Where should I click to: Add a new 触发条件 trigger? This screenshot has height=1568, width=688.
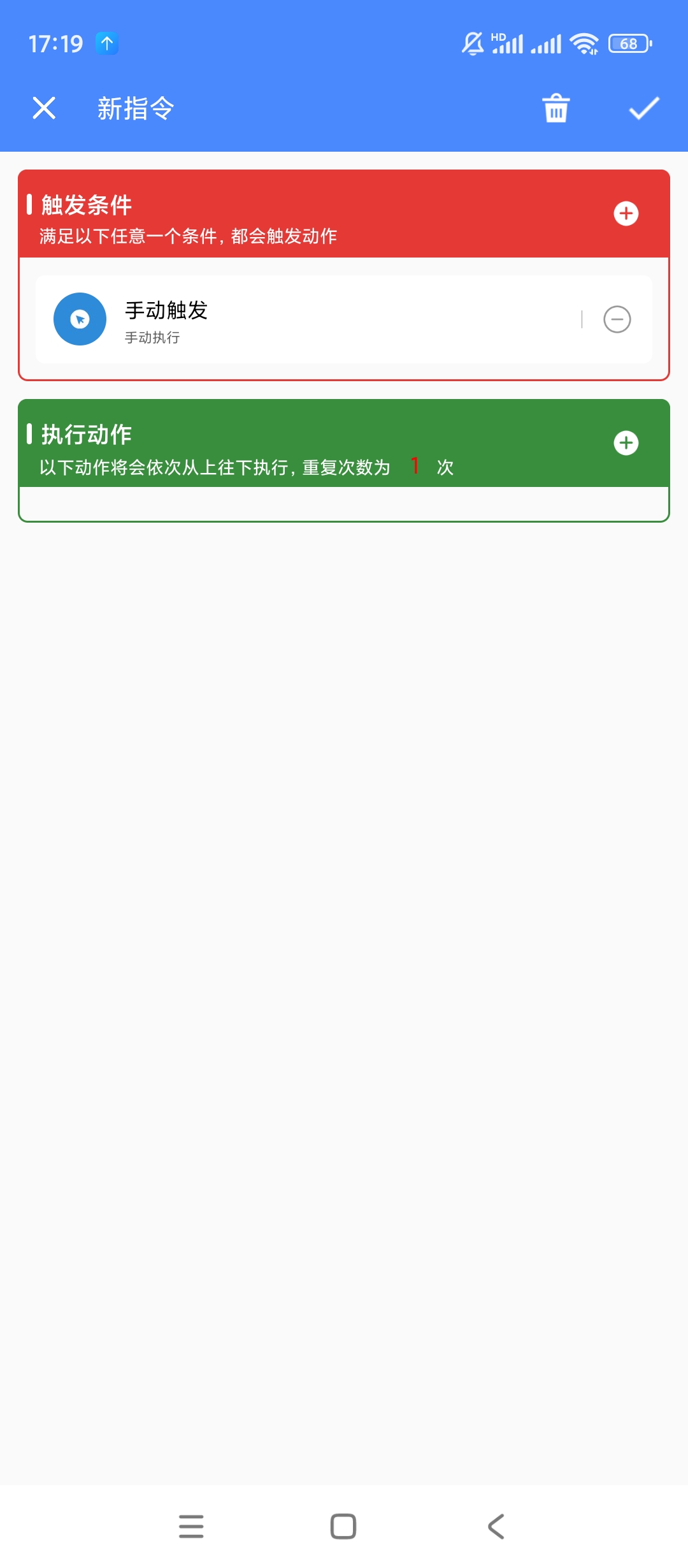click(x=626, y=214)
